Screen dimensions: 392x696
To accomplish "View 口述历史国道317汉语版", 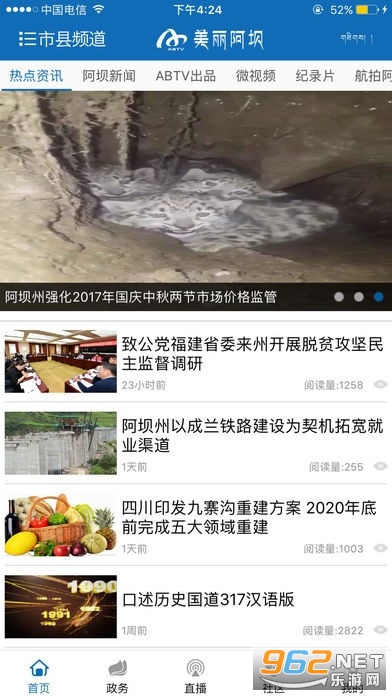I will (x=196, y=606).
